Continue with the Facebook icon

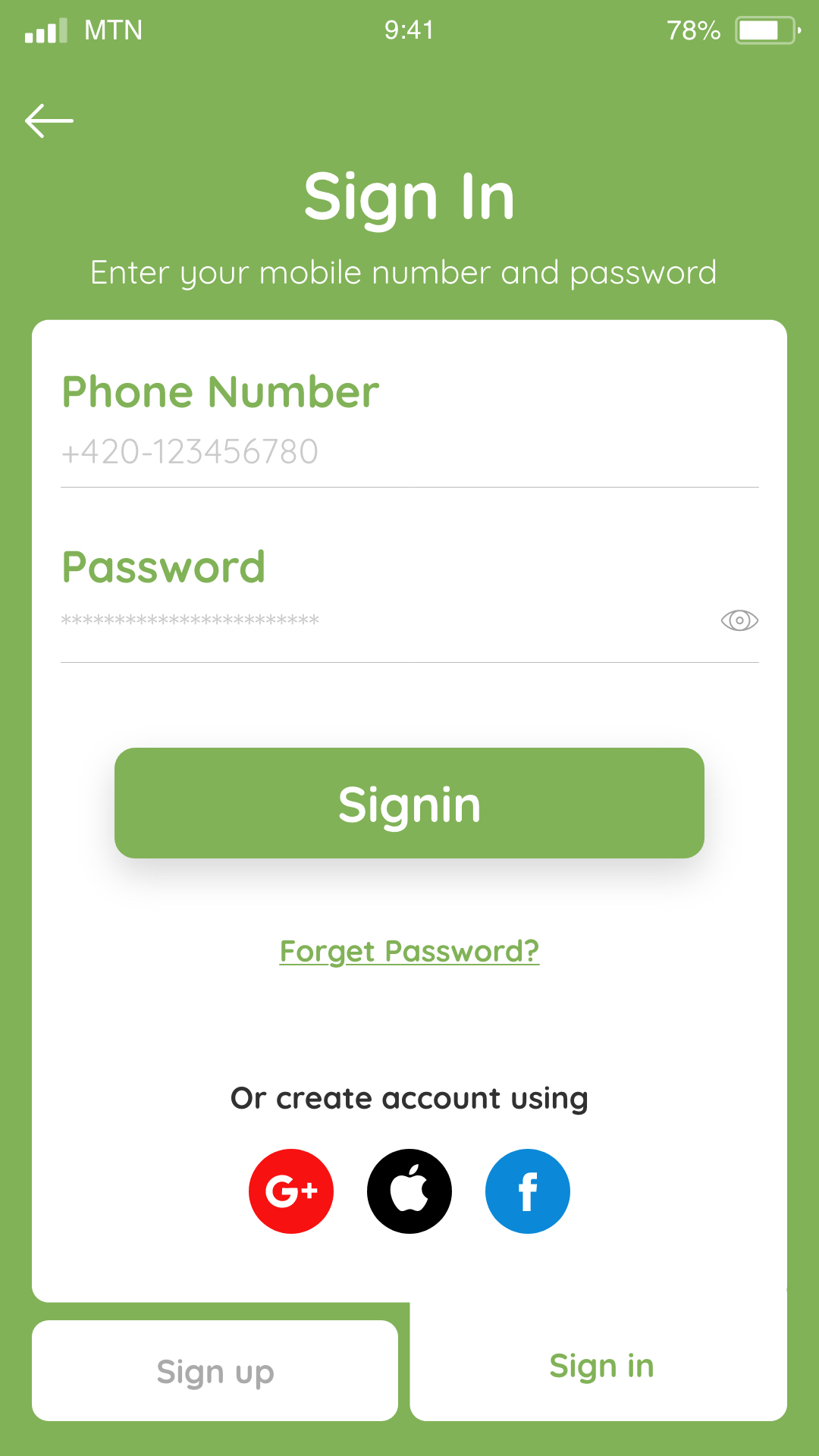(528, 1191)
